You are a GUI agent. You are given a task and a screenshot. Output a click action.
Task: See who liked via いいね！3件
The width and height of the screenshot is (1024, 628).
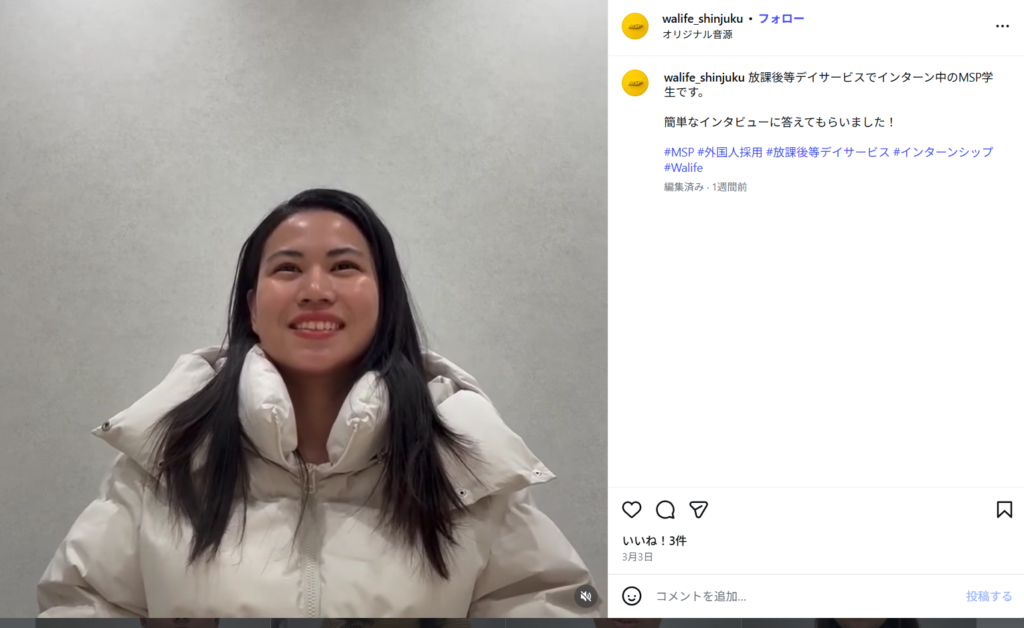pyautogui.click(x=654, y=540)
